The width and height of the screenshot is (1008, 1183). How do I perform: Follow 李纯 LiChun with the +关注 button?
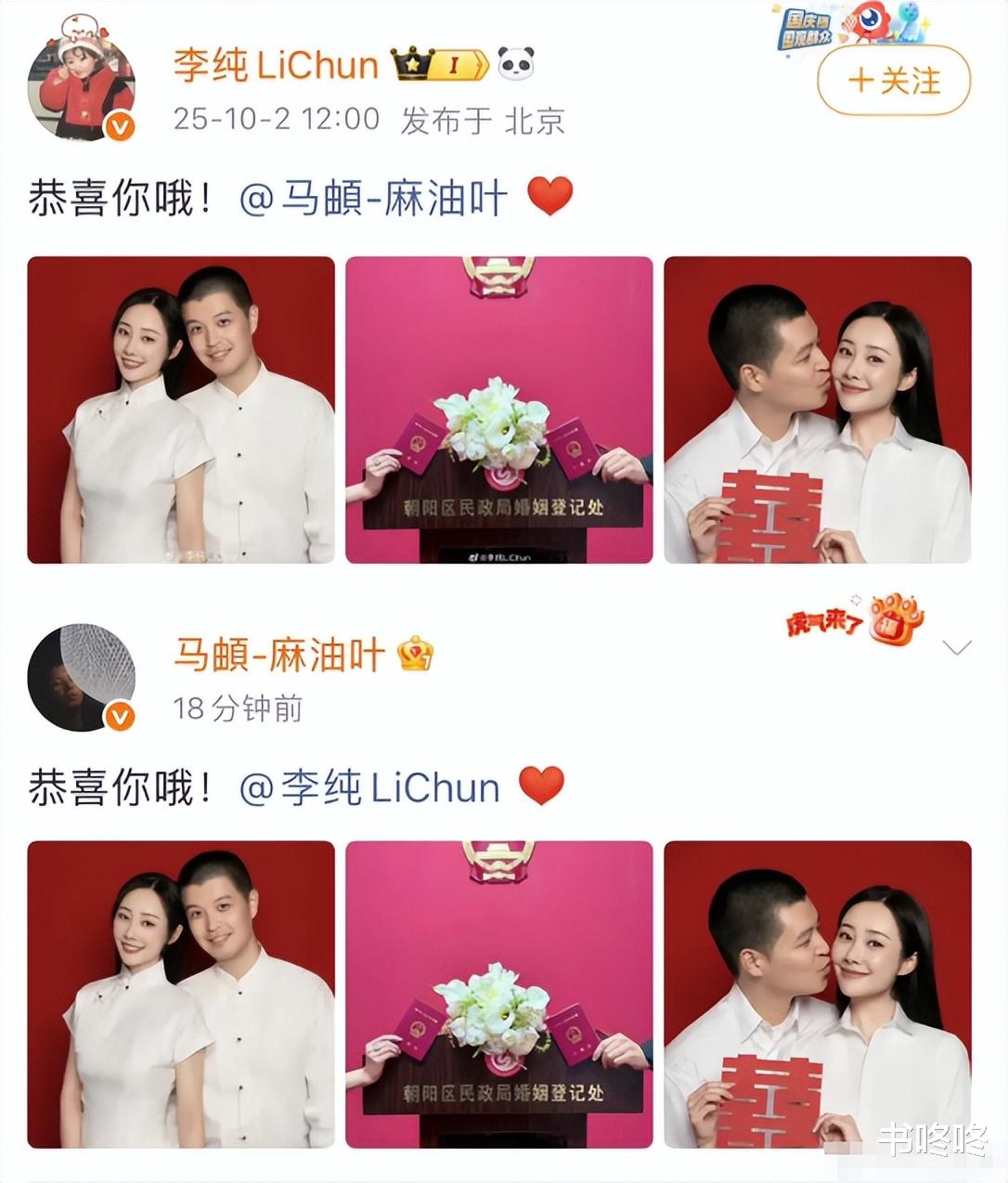point(893,81)
